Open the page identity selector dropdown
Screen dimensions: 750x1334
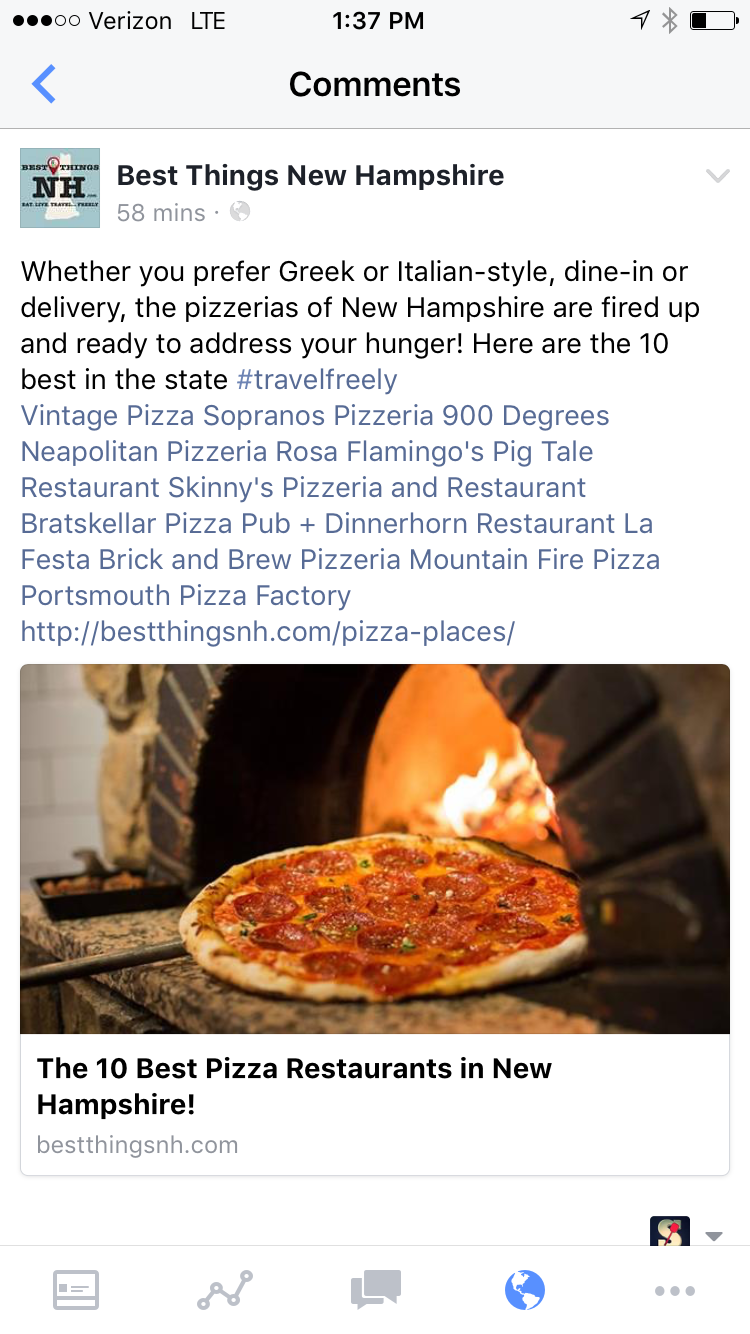tap(713, 1236)
